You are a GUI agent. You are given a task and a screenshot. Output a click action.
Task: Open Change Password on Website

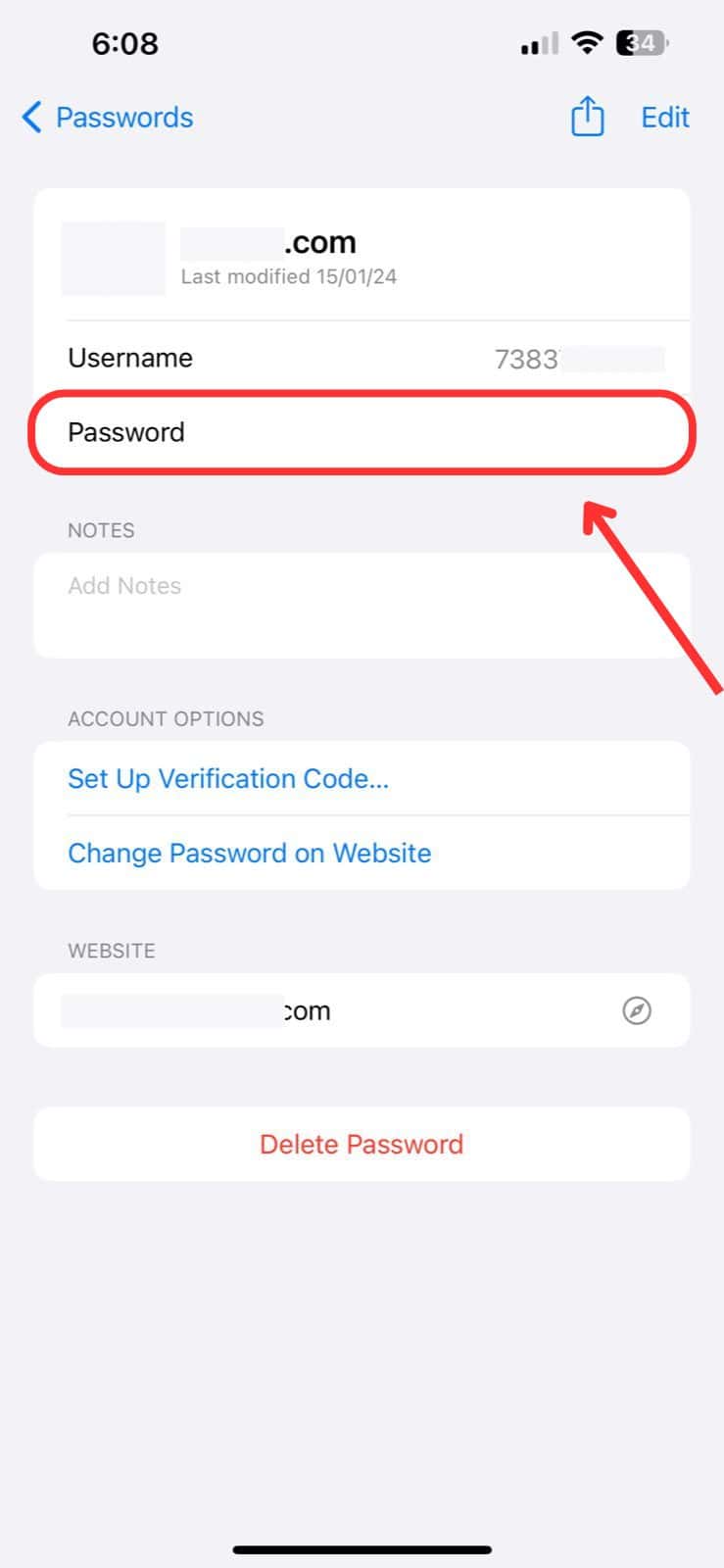click(250, 854)
